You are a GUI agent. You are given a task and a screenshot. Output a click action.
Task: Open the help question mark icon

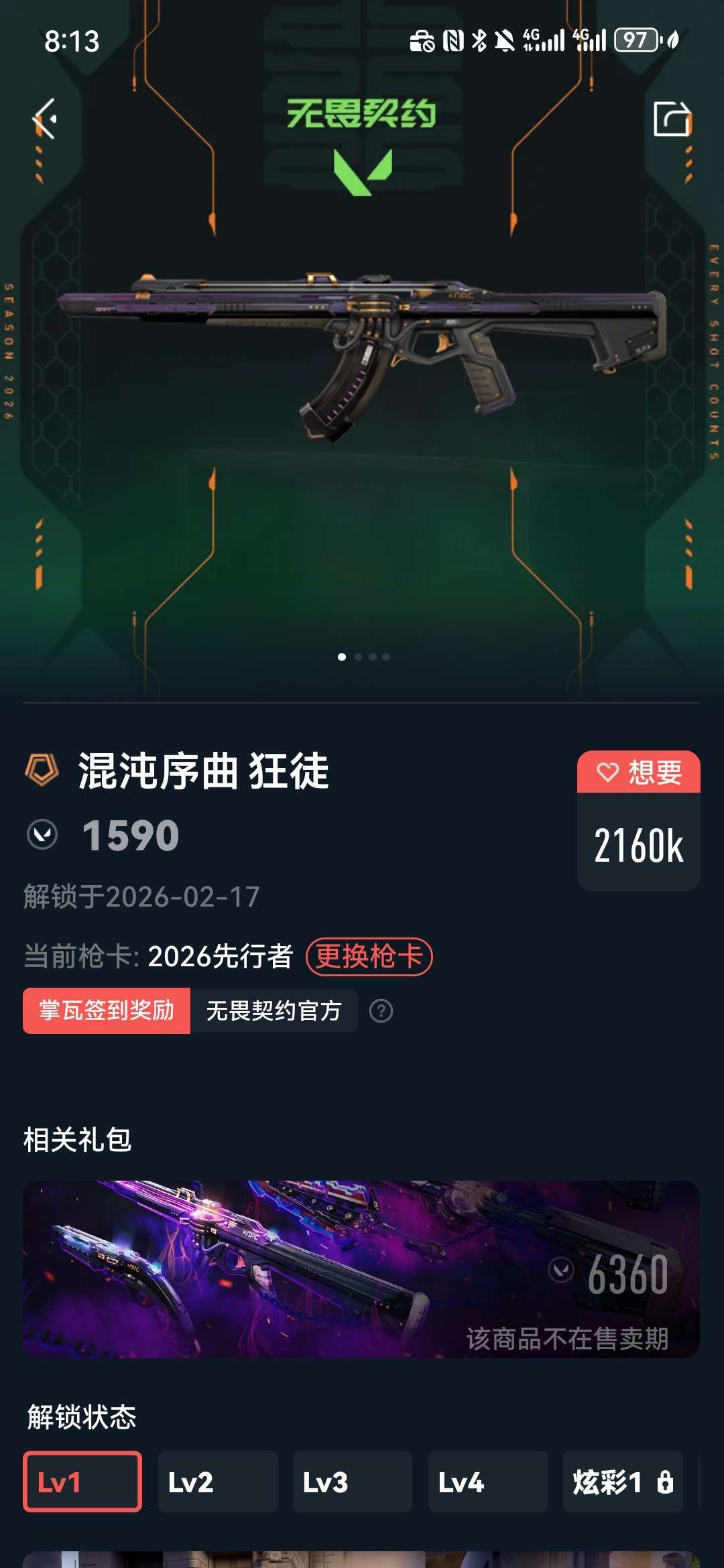click(x=381, y=1010)
